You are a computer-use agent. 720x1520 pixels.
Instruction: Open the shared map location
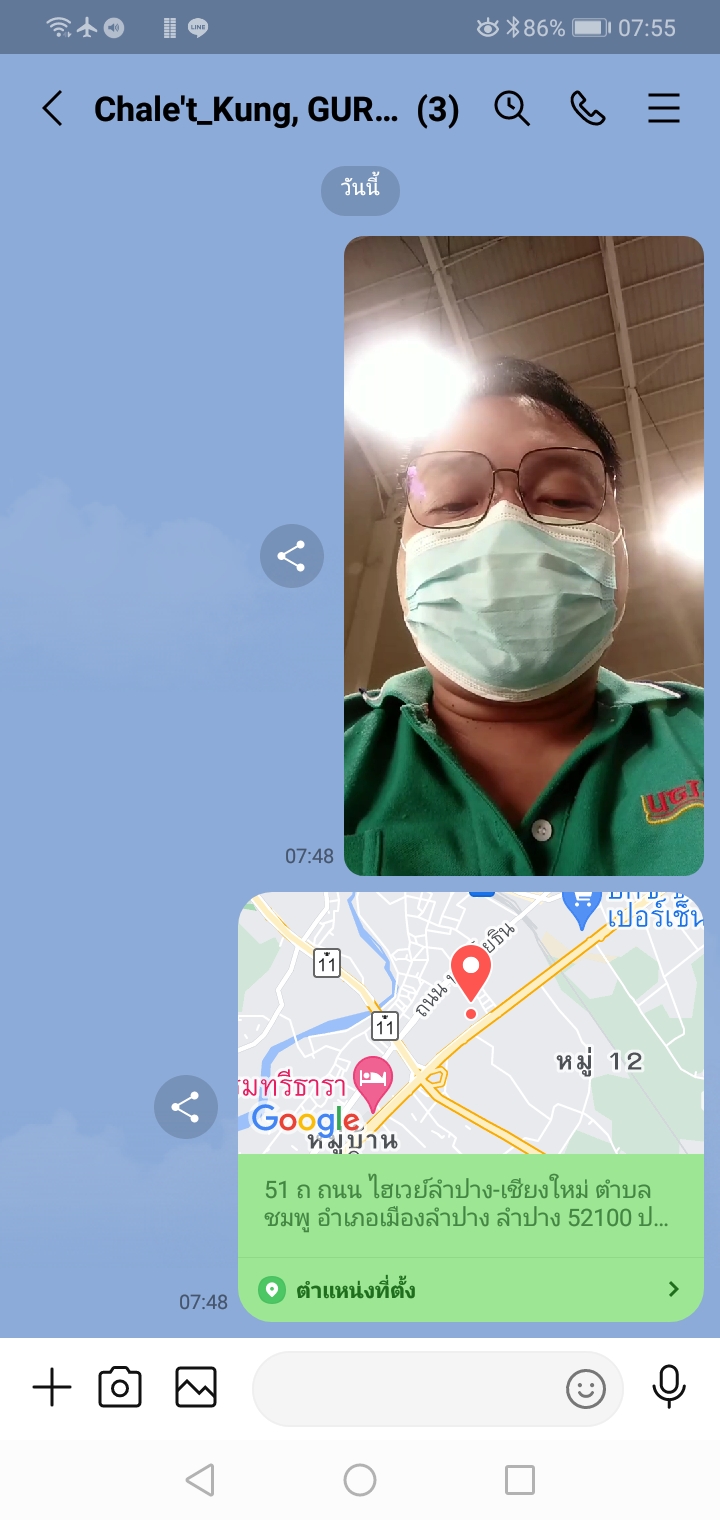coord(471,1023)
